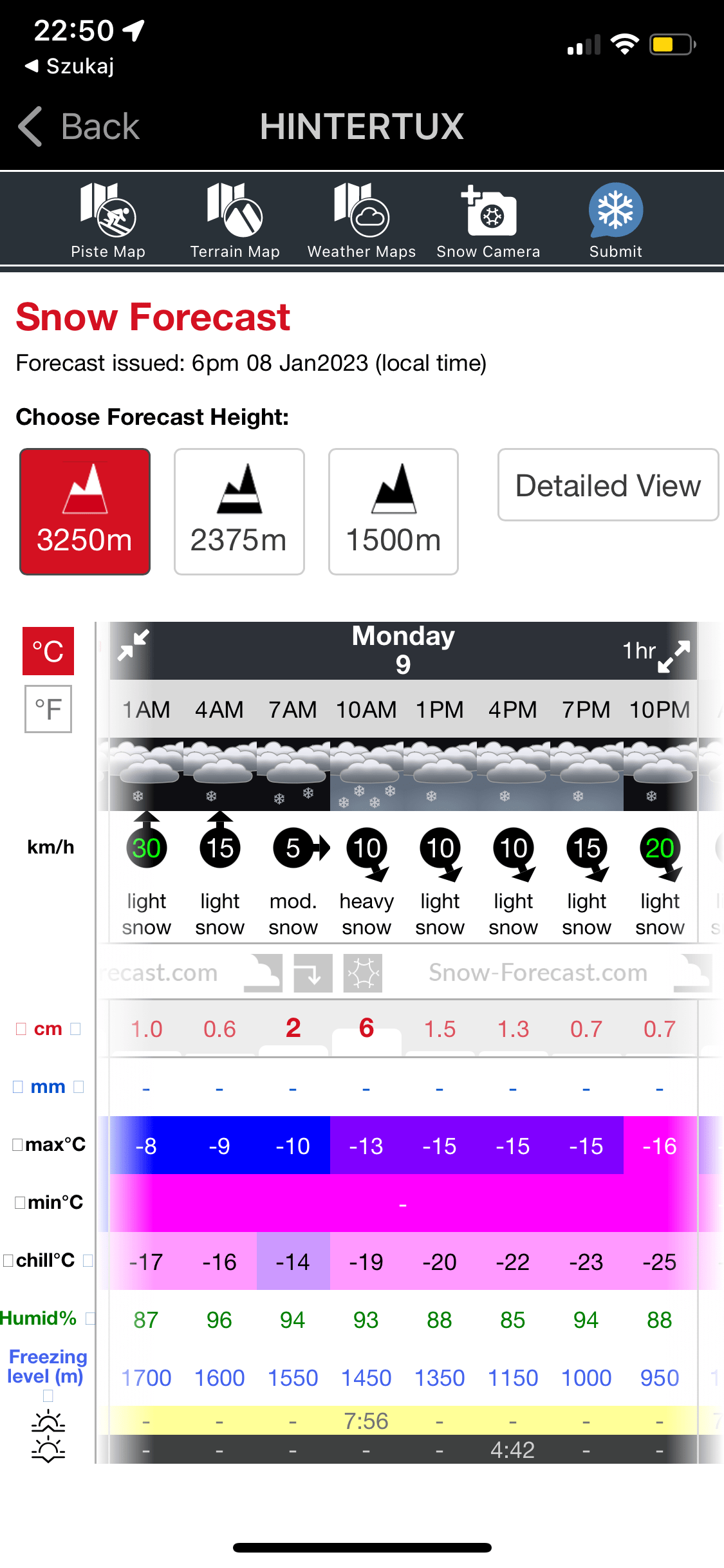Switch temperature units to Fahrenheit
Image resolution: width=724 pixels, height=1568 pixels.
click(48, 709)
